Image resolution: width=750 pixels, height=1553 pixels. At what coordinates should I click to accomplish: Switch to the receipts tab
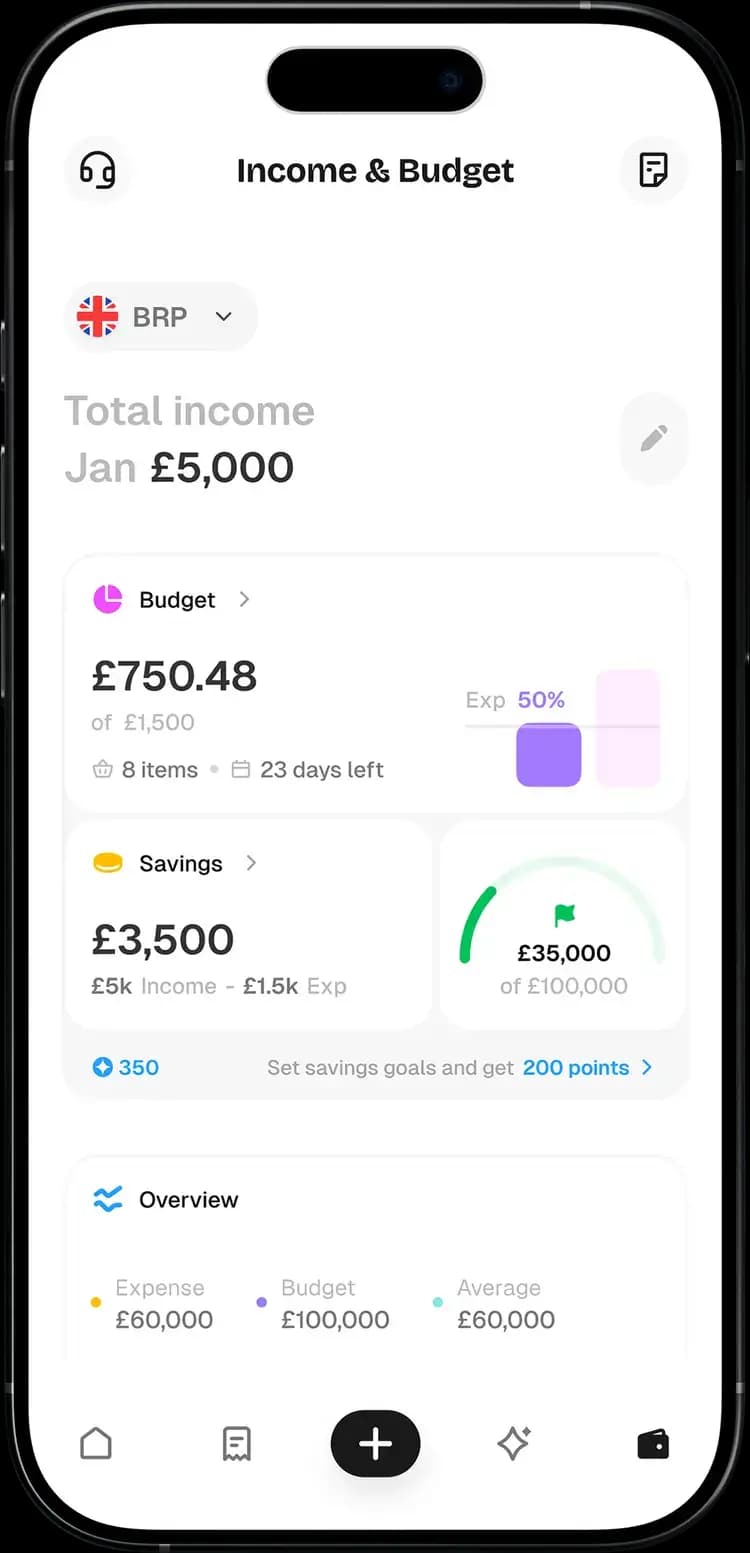pyautogui.click(x=237, y=1444)
